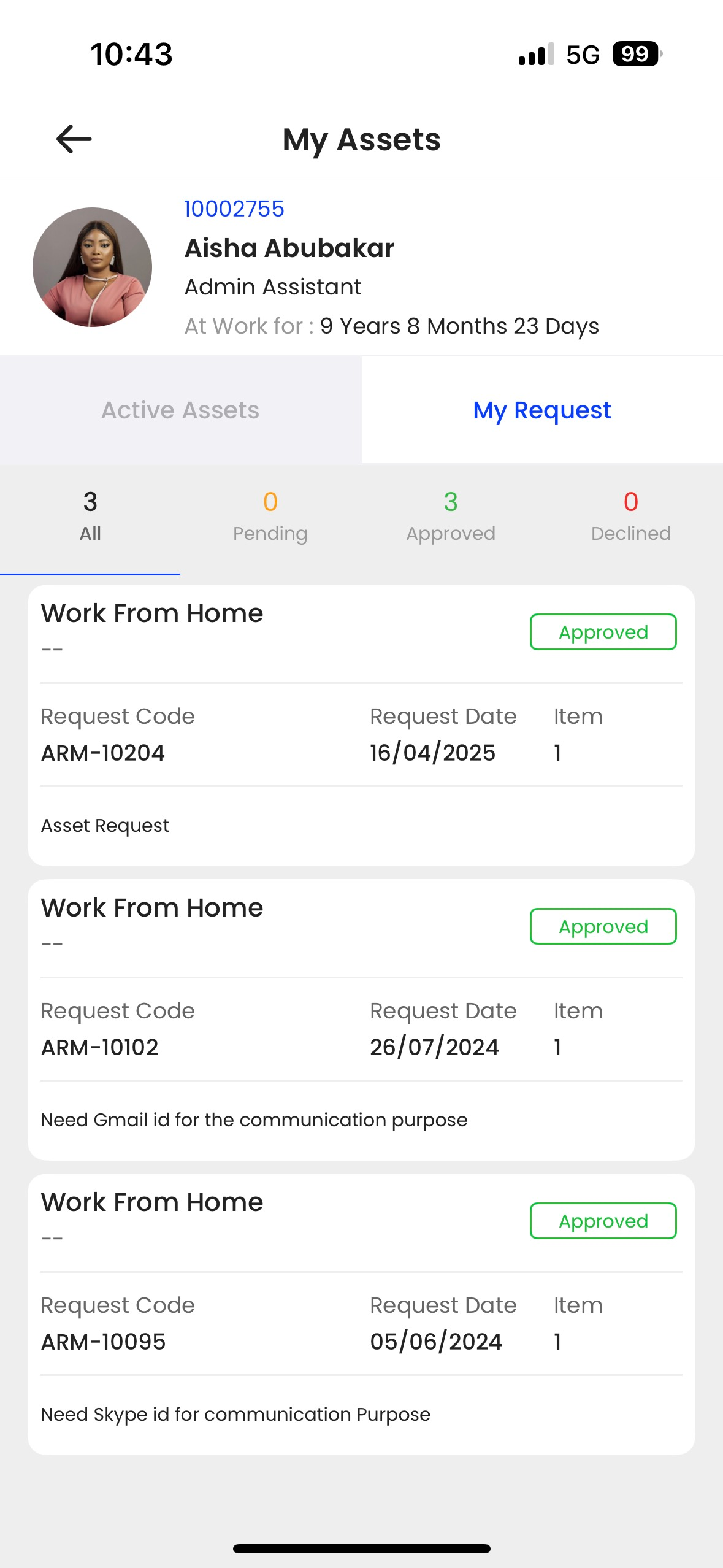Screen dimensions: 723x1568
Task: Open request ARM-10095 card
Action: pos(361,1314)
